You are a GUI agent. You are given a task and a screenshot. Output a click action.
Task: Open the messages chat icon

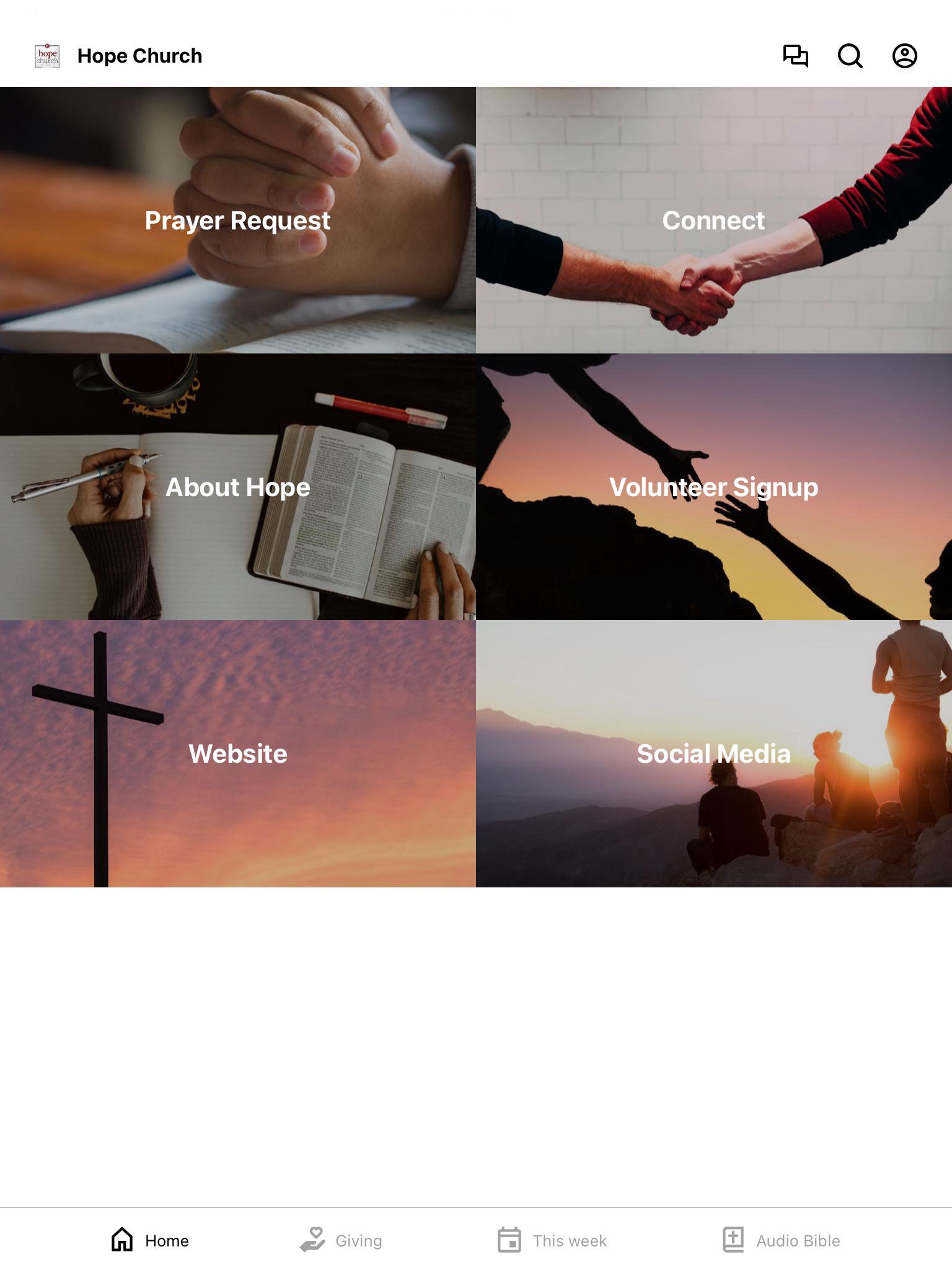(x=795, y=56)
